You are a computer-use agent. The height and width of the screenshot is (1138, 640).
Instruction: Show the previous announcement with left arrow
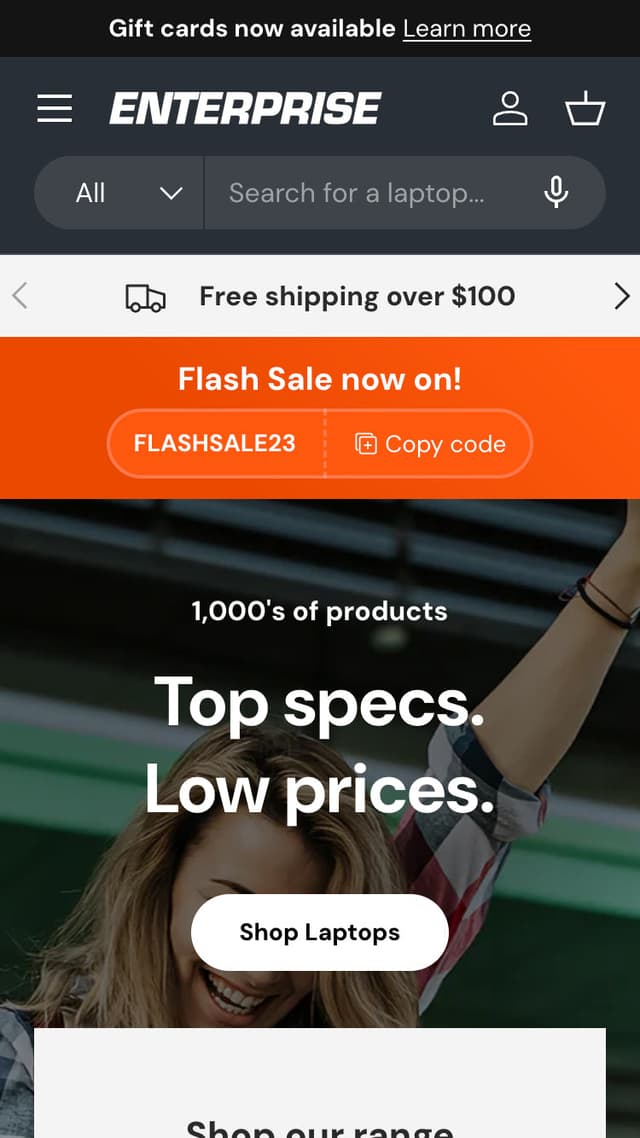[20, 296]
